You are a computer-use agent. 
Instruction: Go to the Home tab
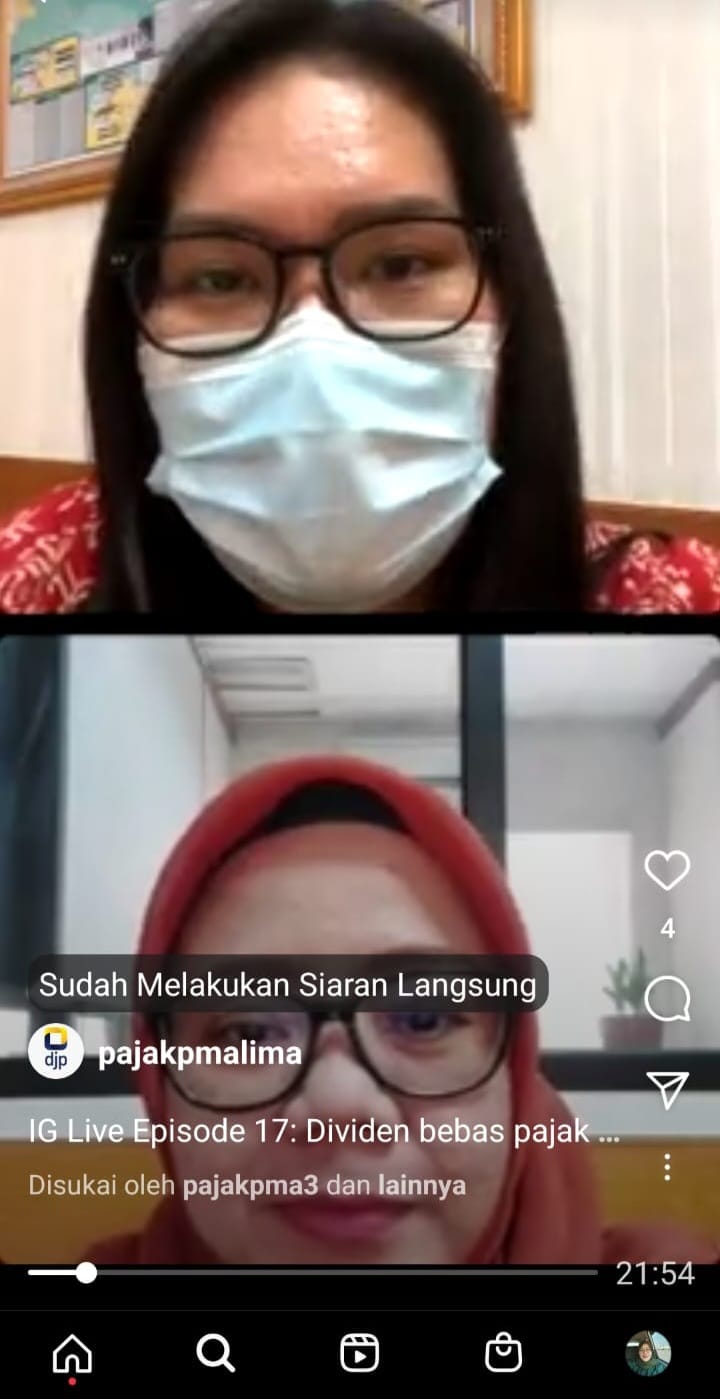[72, 1354]
